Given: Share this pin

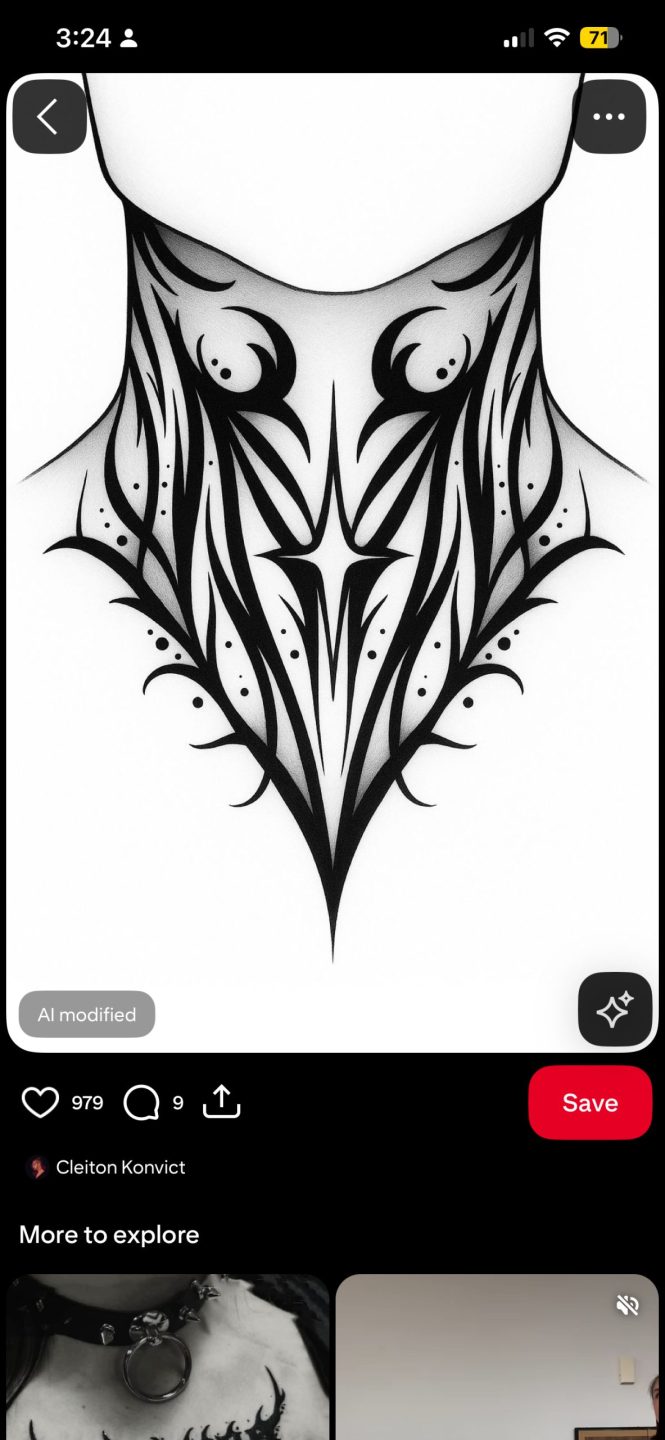Looking at the screenshot, I should 222,1102.
